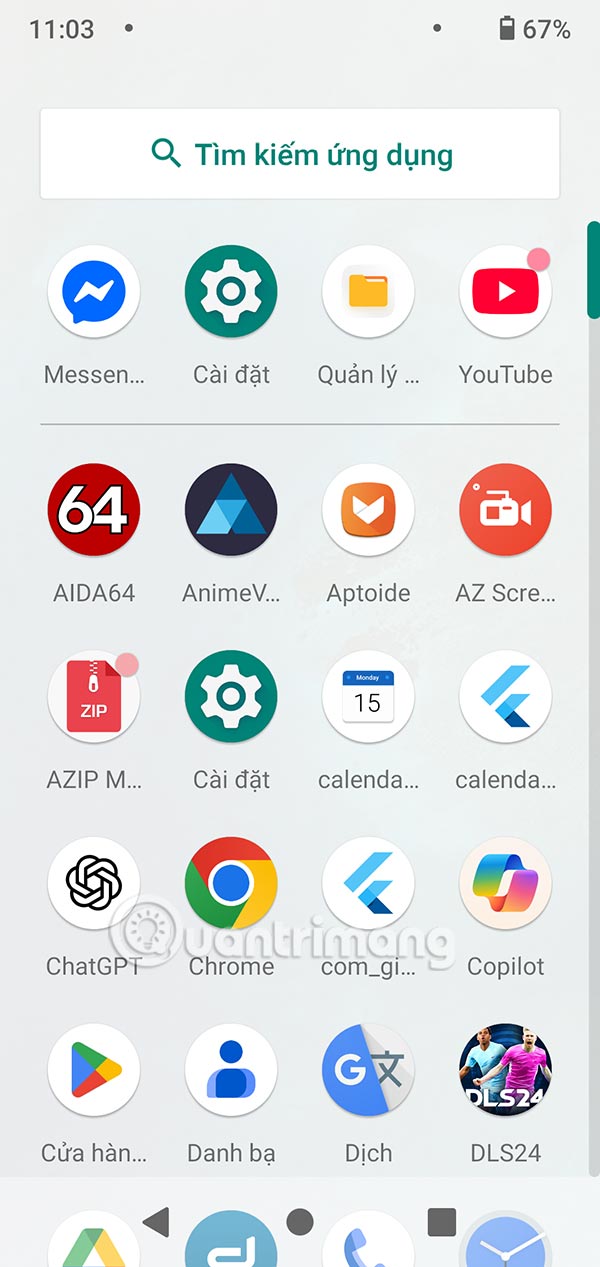This screenshot has height=1267, width=600.
Task: Launch Microsoft Copilot
Action: pos(505,883)
